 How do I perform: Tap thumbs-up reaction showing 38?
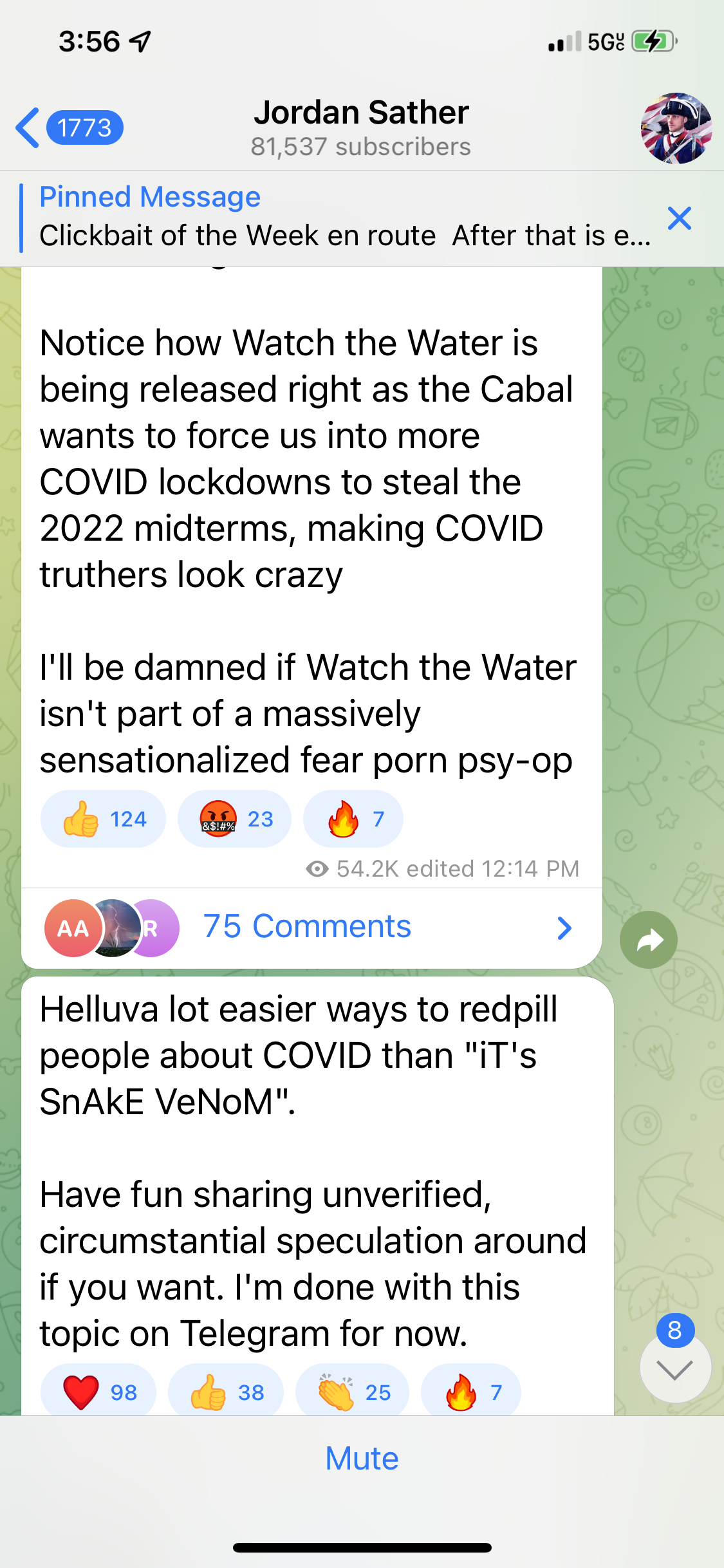point(226,1392)
